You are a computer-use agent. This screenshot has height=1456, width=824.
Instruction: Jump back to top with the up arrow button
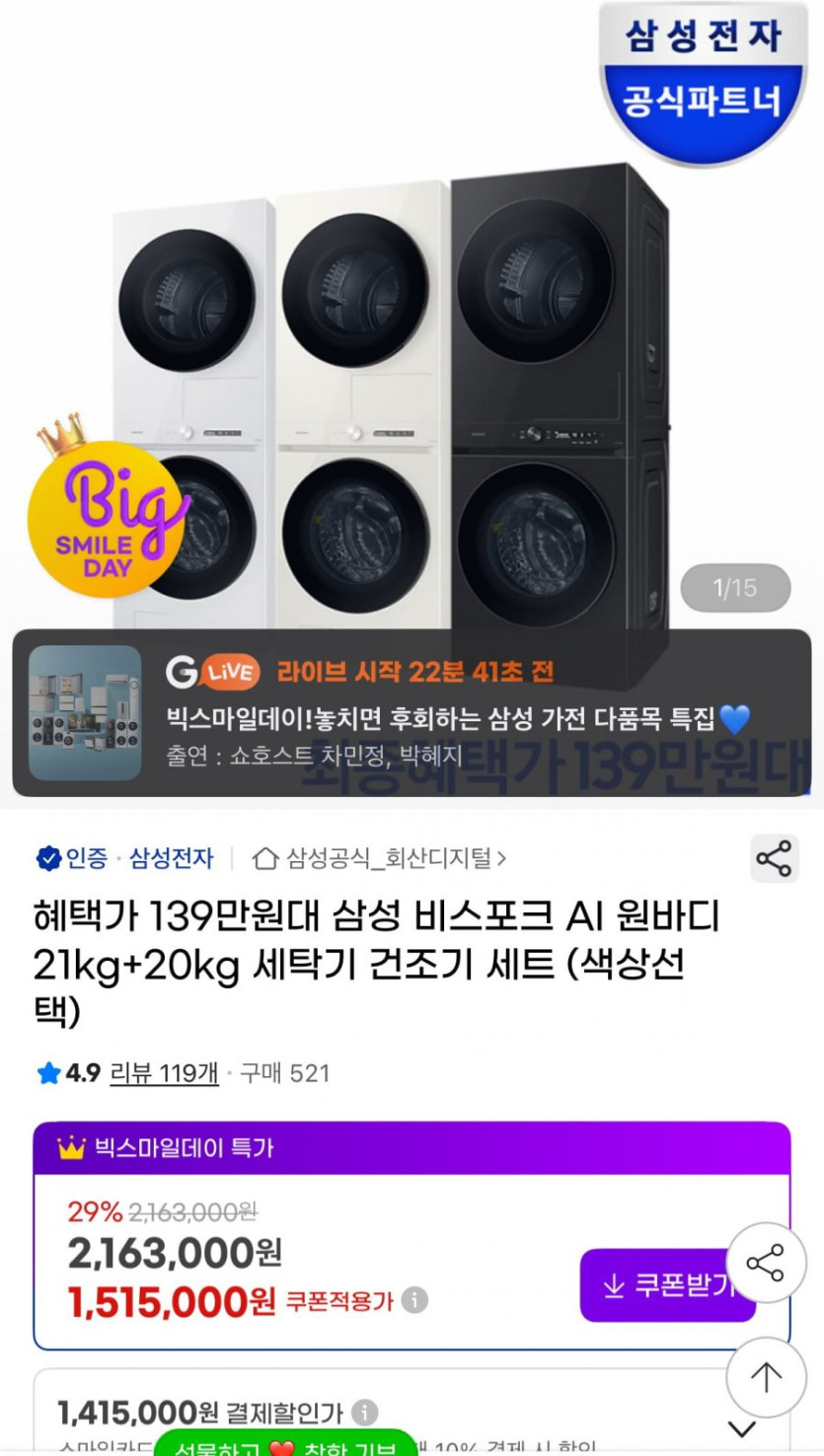pyautogui.click(x=766, y=1377)
